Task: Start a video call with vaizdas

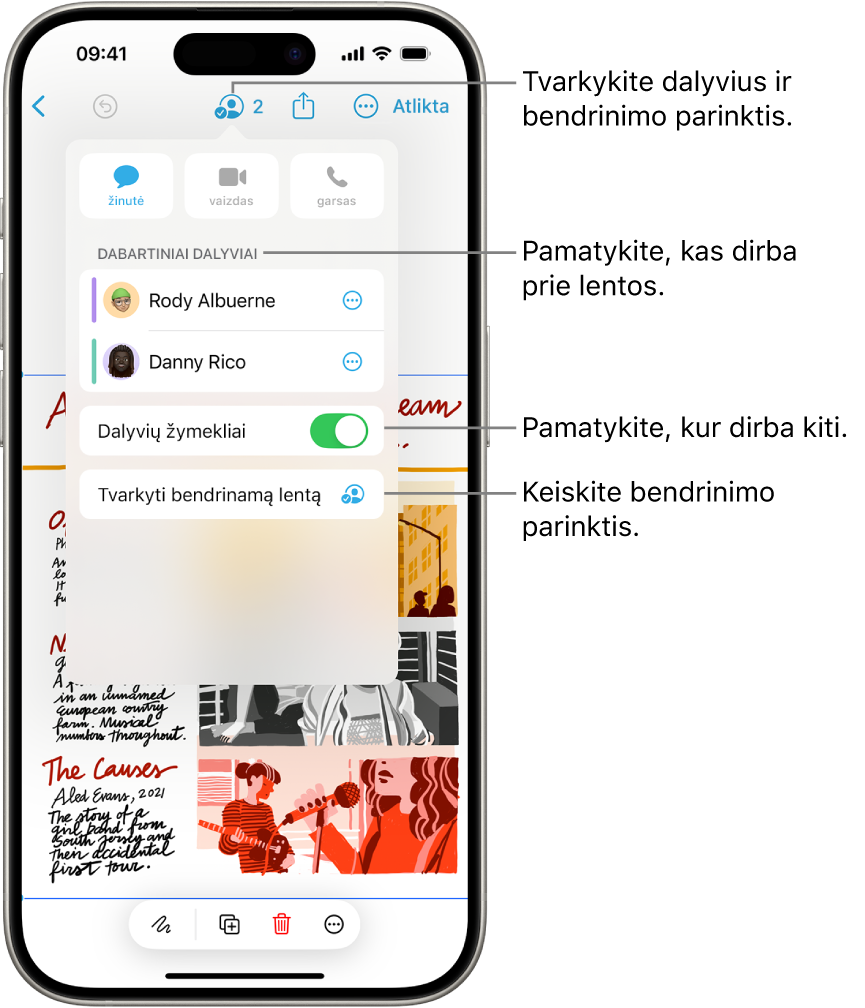Action: pos(232,186)
